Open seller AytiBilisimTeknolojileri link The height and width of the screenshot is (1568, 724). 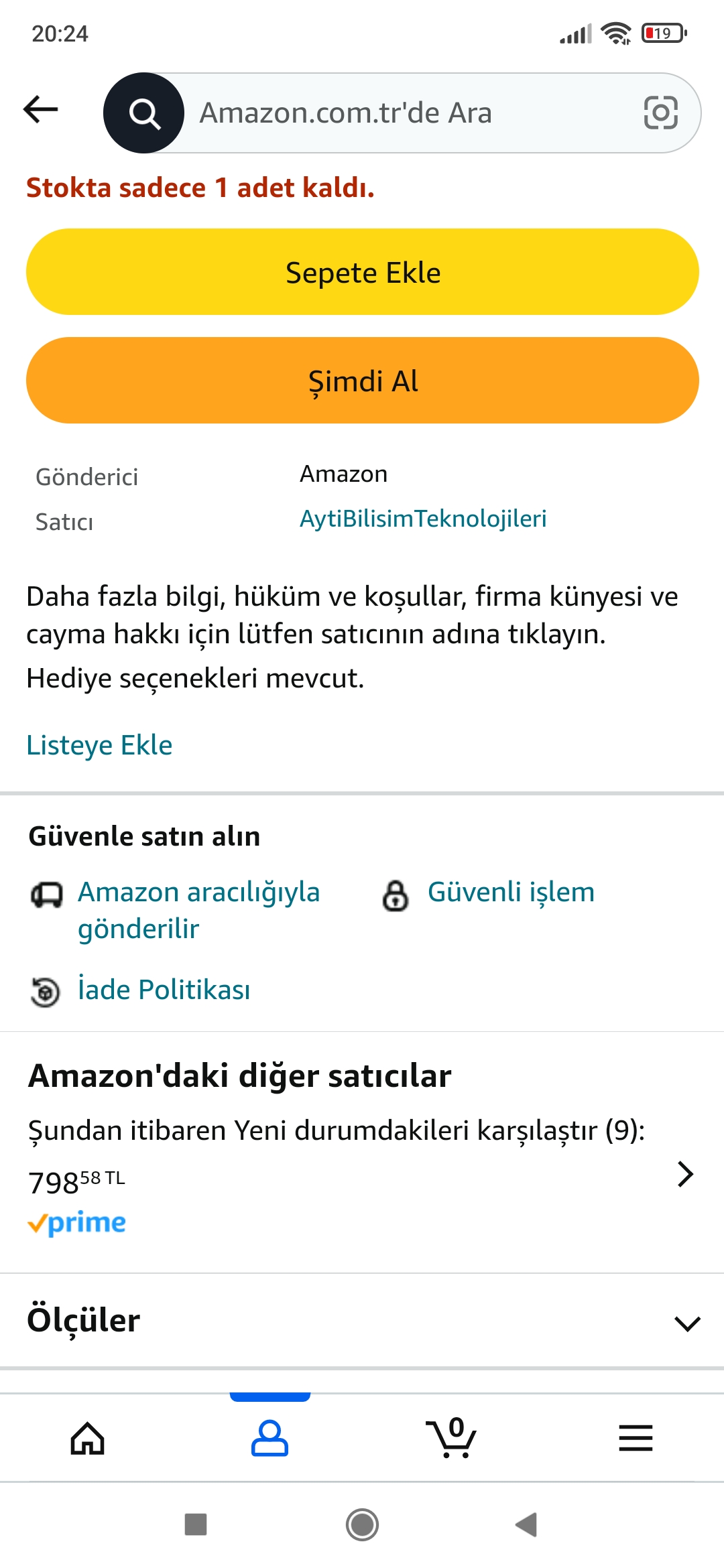click(x=422, y=519)
